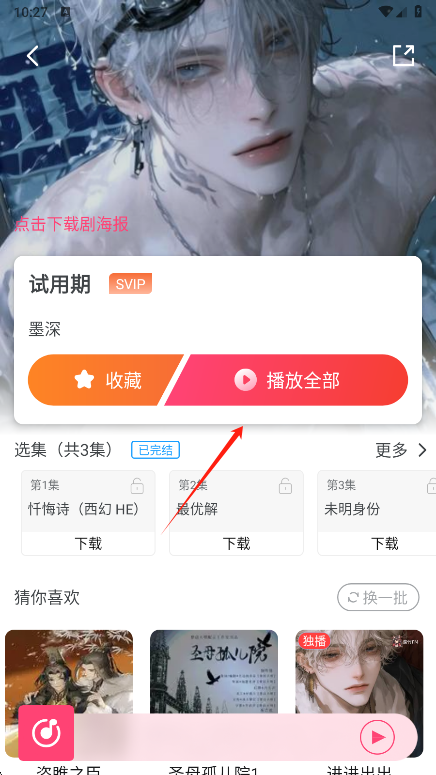Open the 圣母孤儿院 recommendation cover
This screenshot has width=436, height=775.
point(214,672)
